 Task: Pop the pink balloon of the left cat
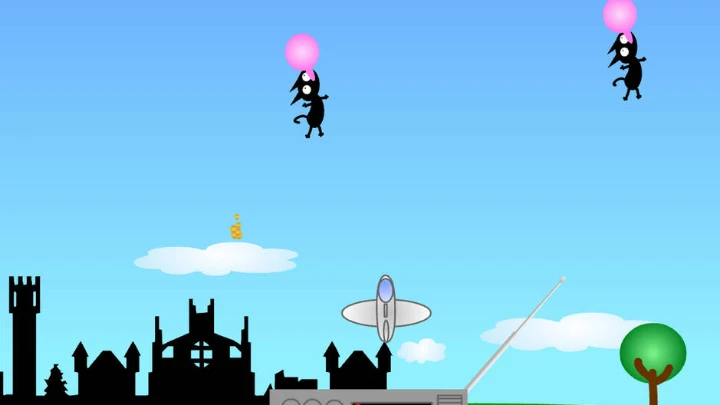pos(302,51)
